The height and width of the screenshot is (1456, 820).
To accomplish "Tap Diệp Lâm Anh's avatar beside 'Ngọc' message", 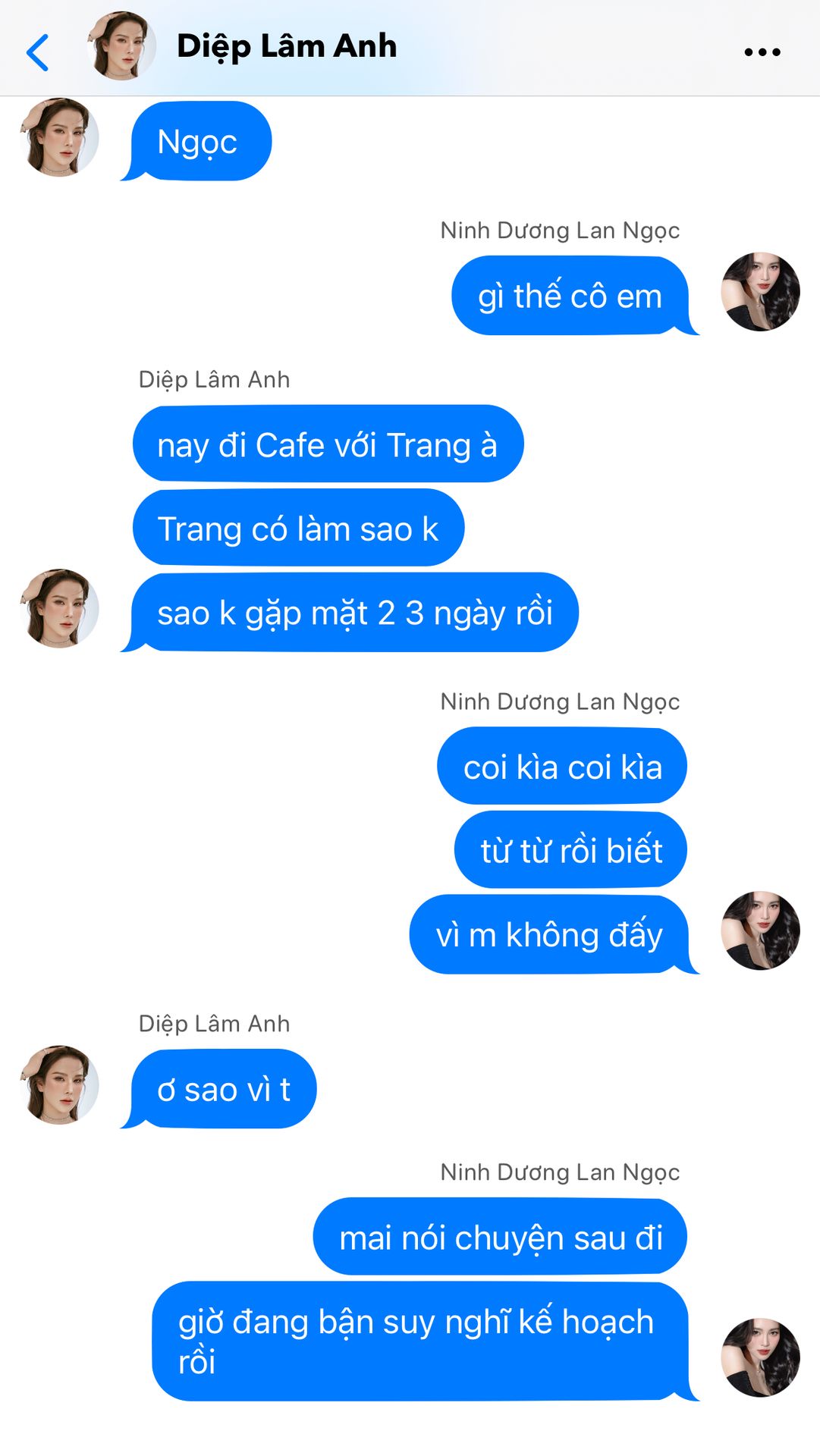I will pyautogui.click(x=59, y=137).
